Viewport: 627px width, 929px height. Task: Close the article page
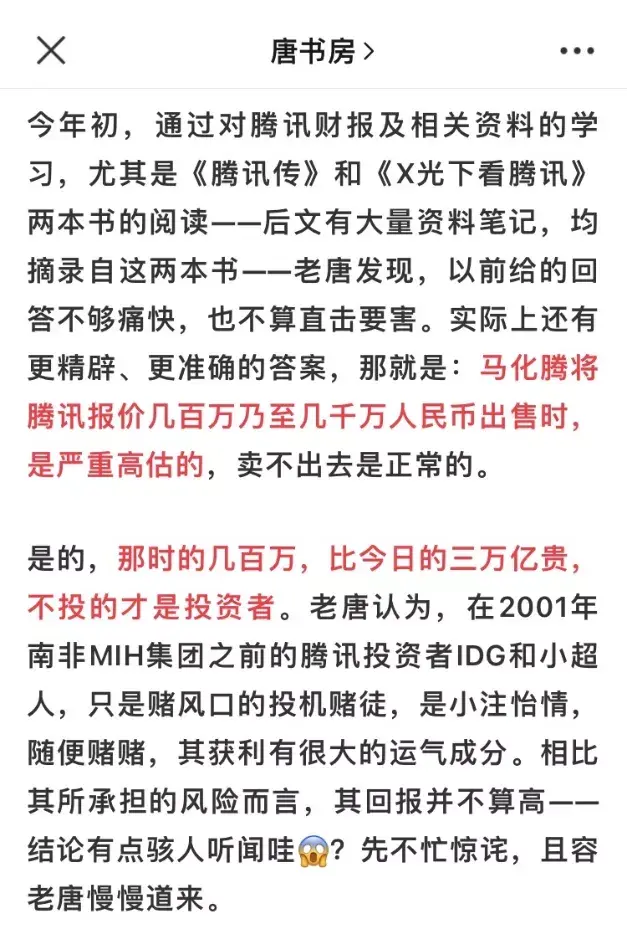pos(50,50)
